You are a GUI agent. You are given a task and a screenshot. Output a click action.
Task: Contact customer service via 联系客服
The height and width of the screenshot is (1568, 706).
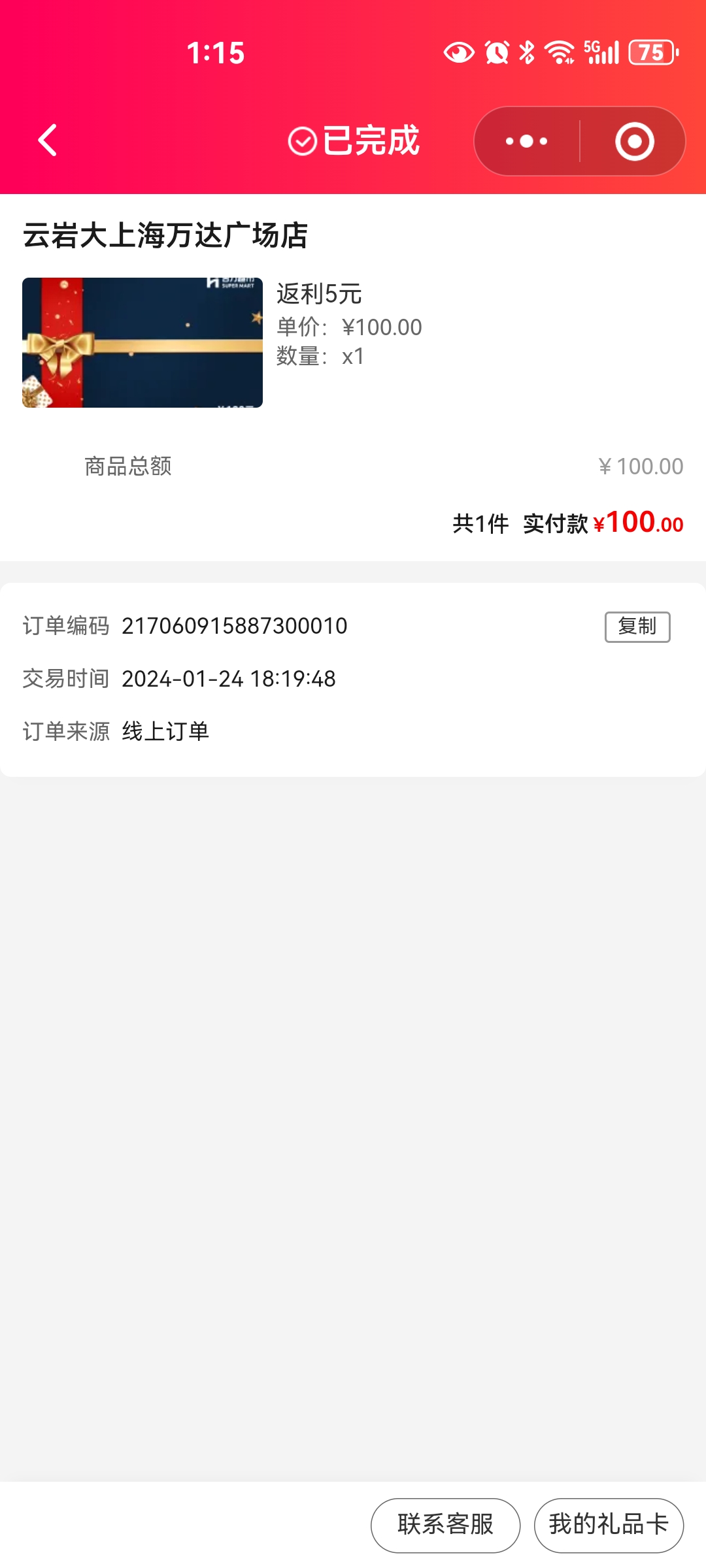pos(445,1525)
